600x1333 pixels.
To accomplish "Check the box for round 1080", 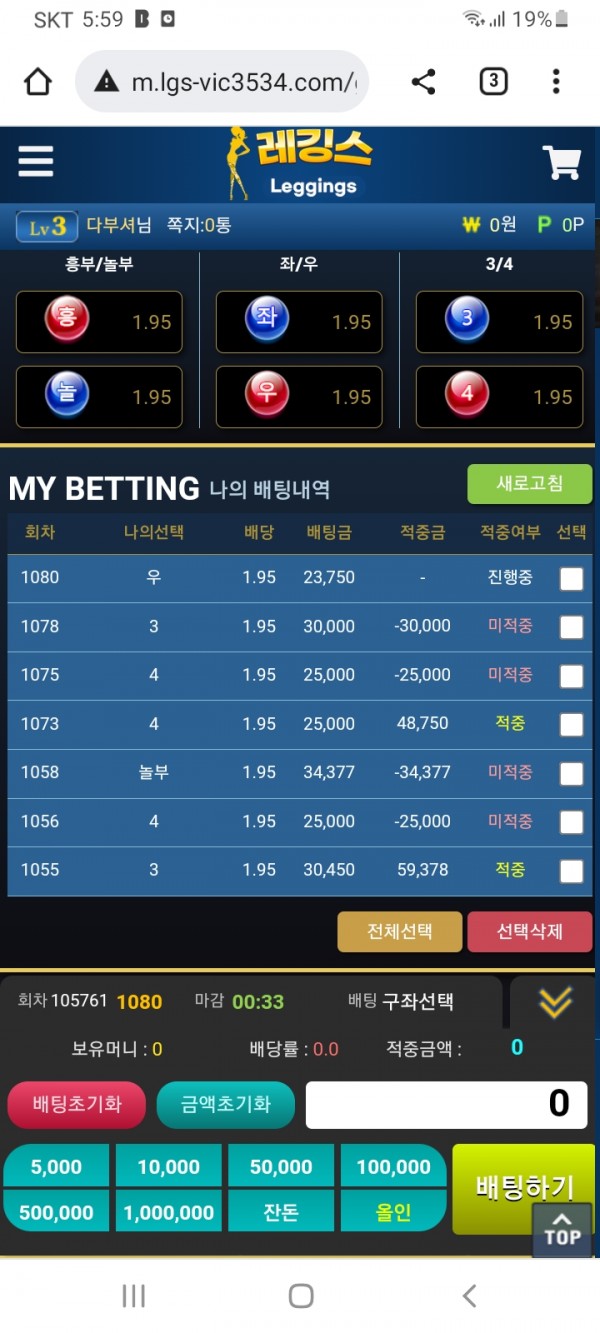I will [x=571, y=578].
